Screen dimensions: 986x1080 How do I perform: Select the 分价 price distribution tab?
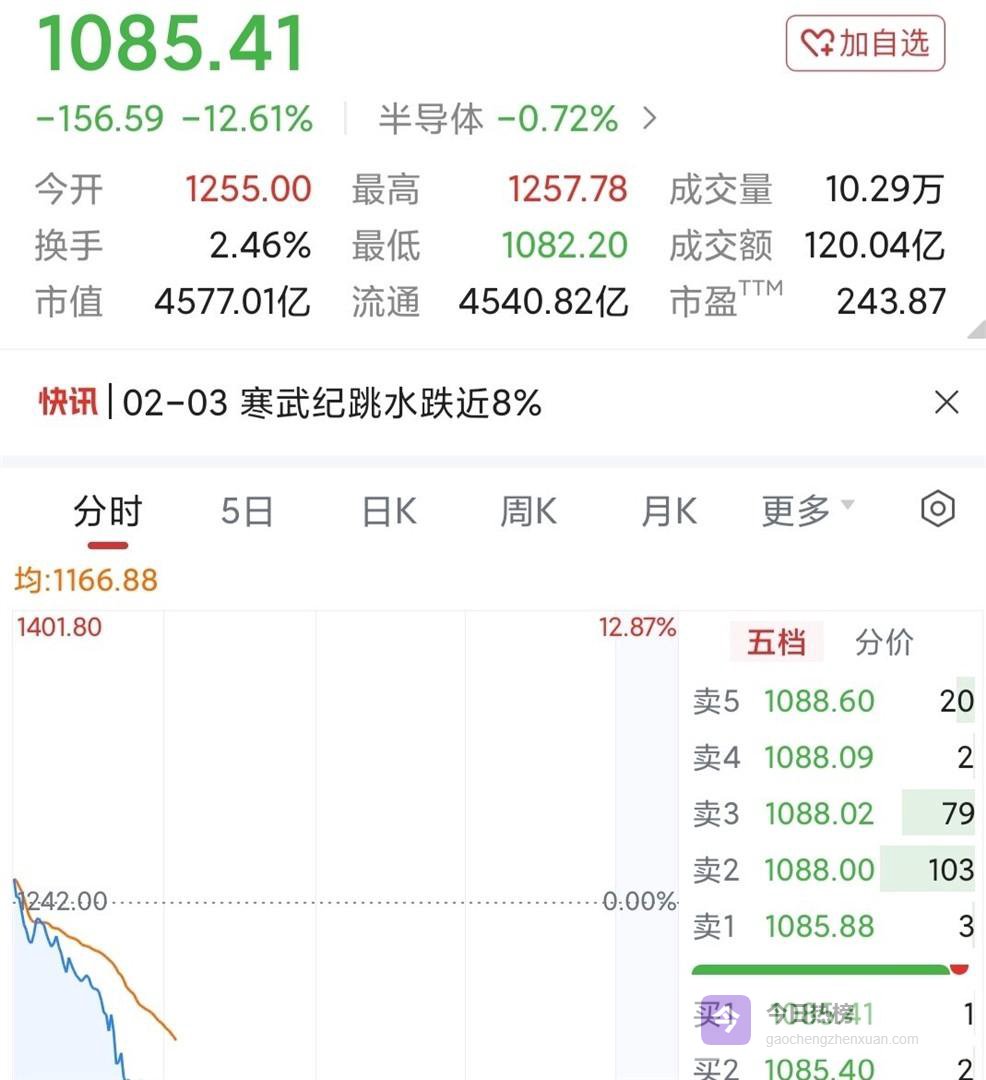(884, 642)
